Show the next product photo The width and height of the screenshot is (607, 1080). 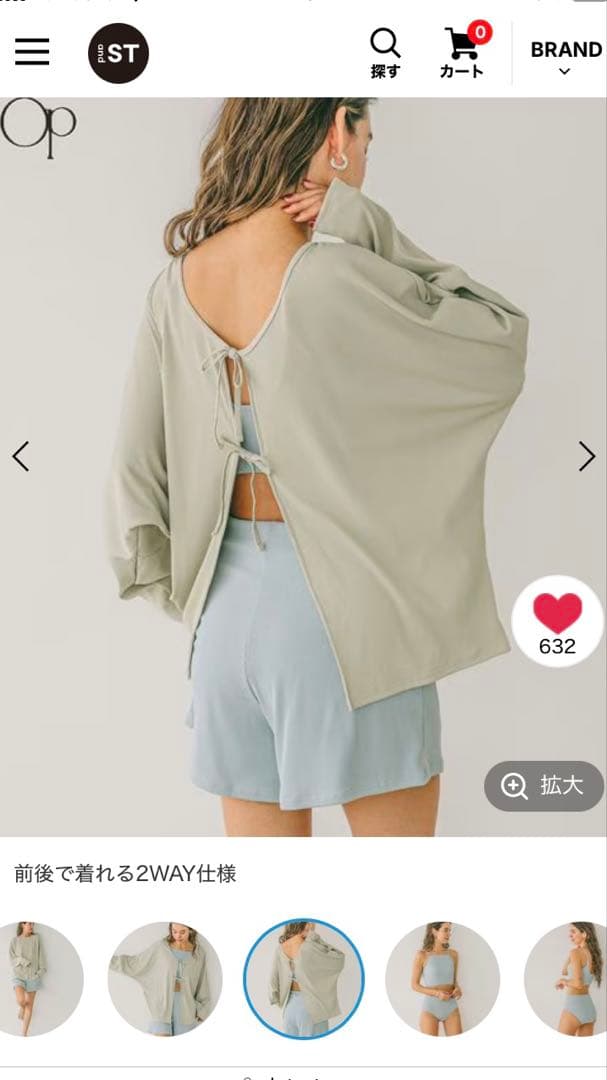(586, 456)
